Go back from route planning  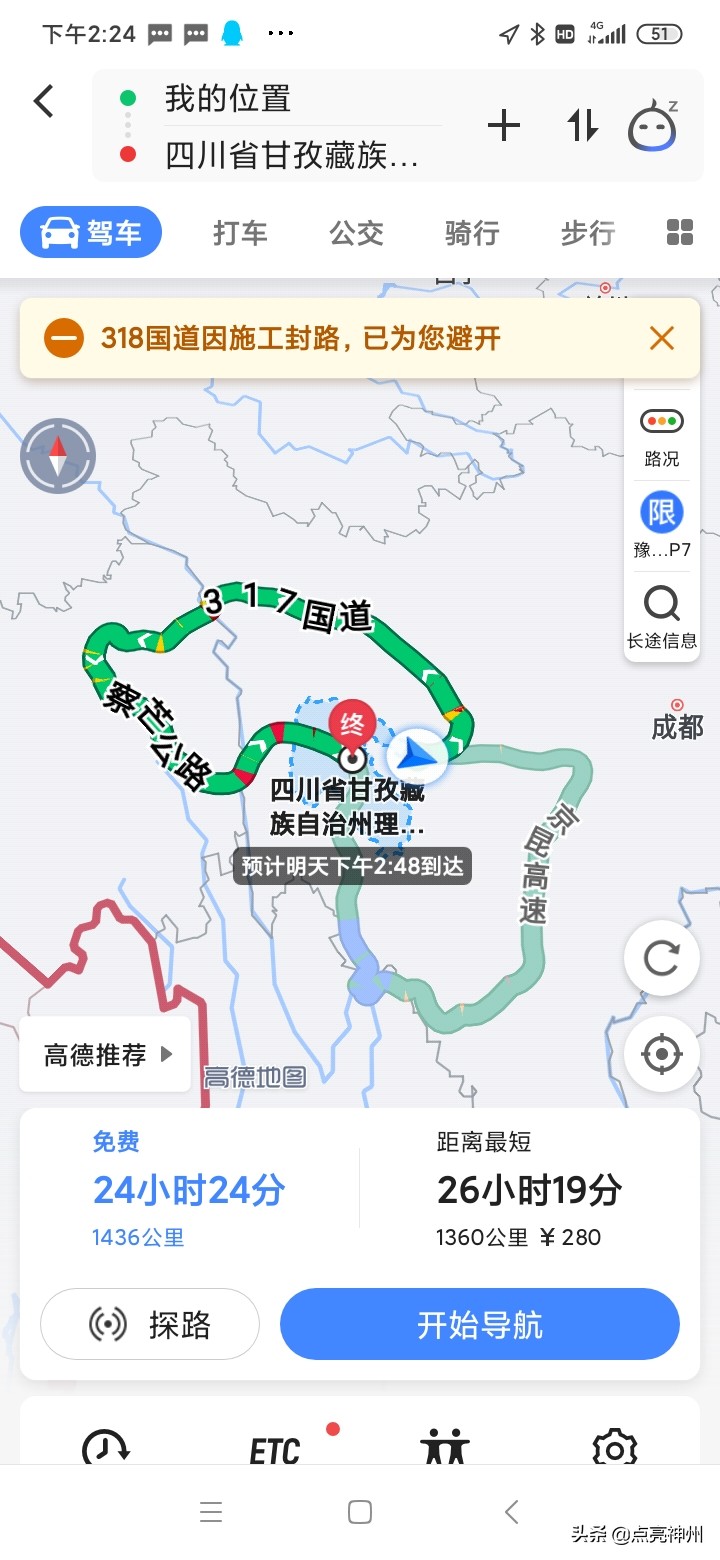click(x=43, y=101)
